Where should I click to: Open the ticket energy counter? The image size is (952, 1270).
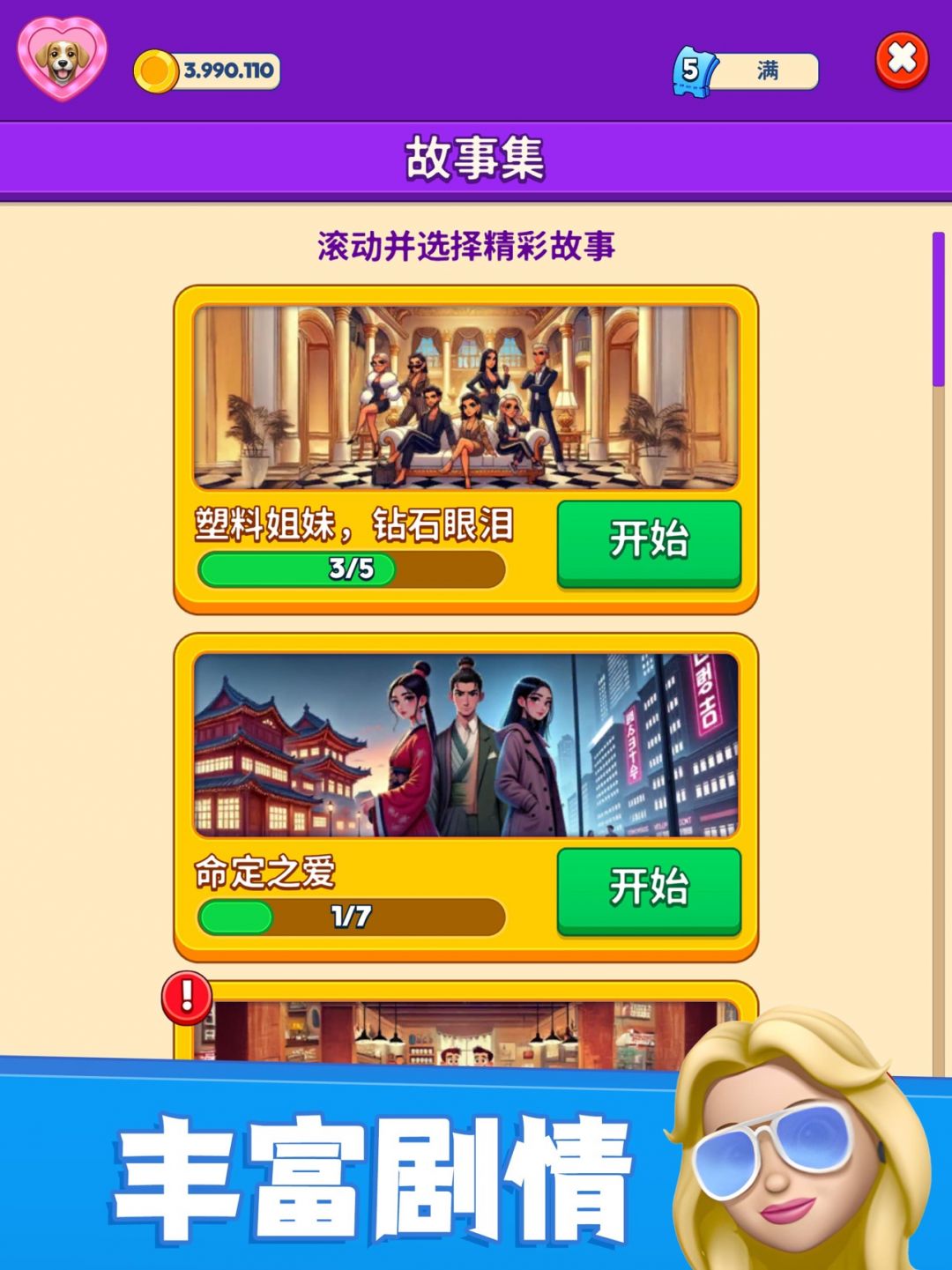pyautogui.click(x=746, y=71)
